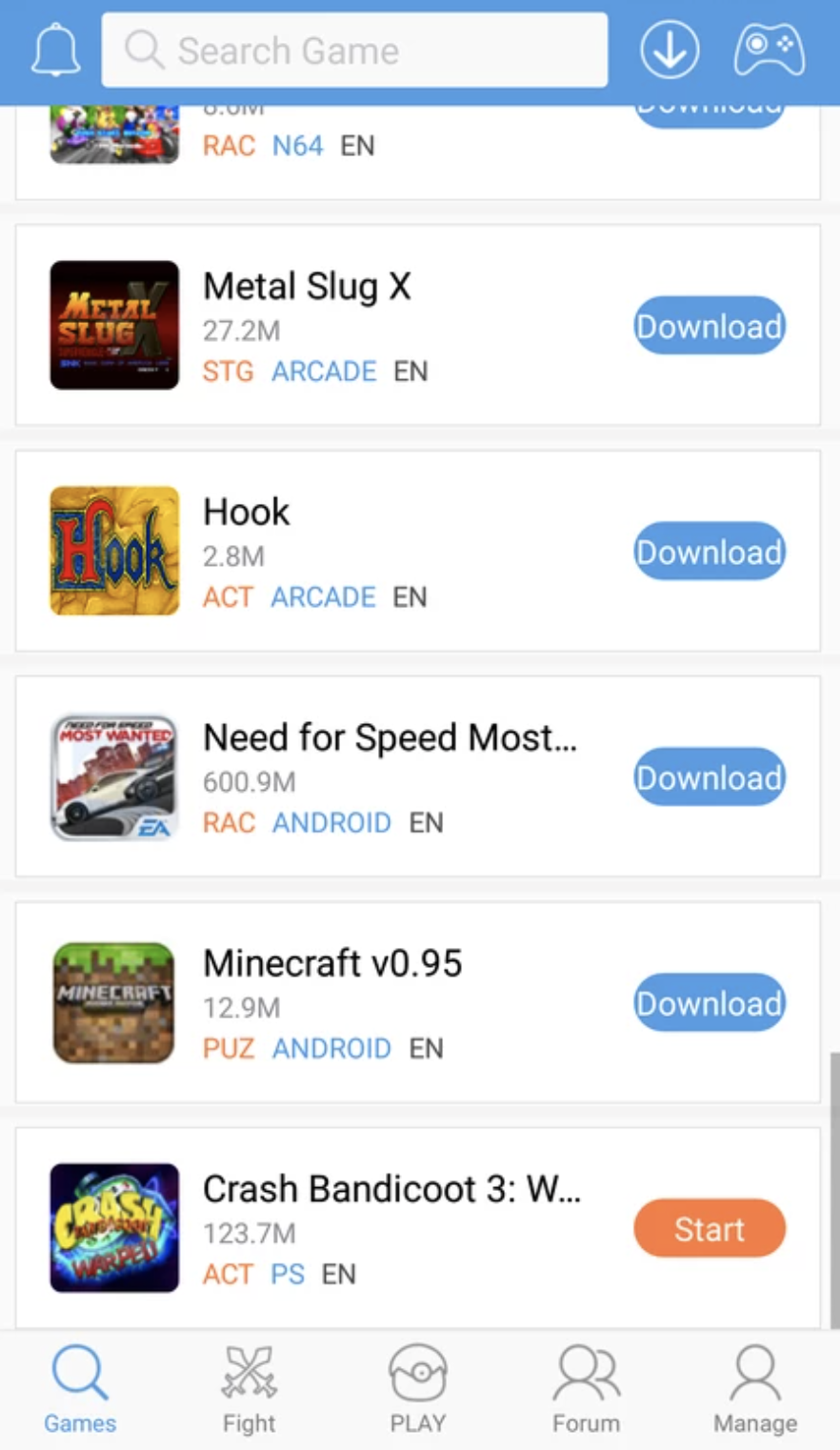Open Need for Speed Most Wanted details

[390, 738]
